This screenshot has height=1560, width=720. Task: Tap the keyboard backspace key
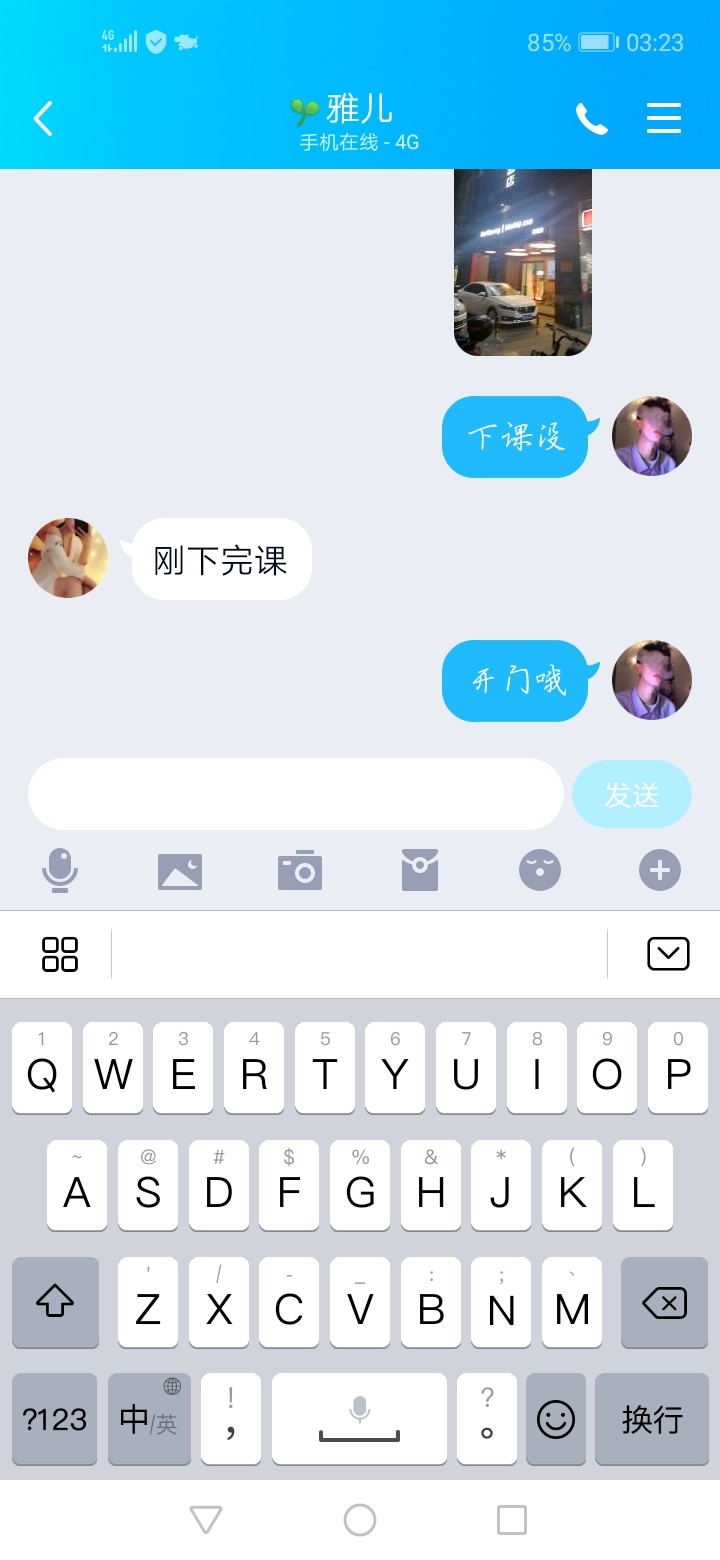[x=664, y=1303]
